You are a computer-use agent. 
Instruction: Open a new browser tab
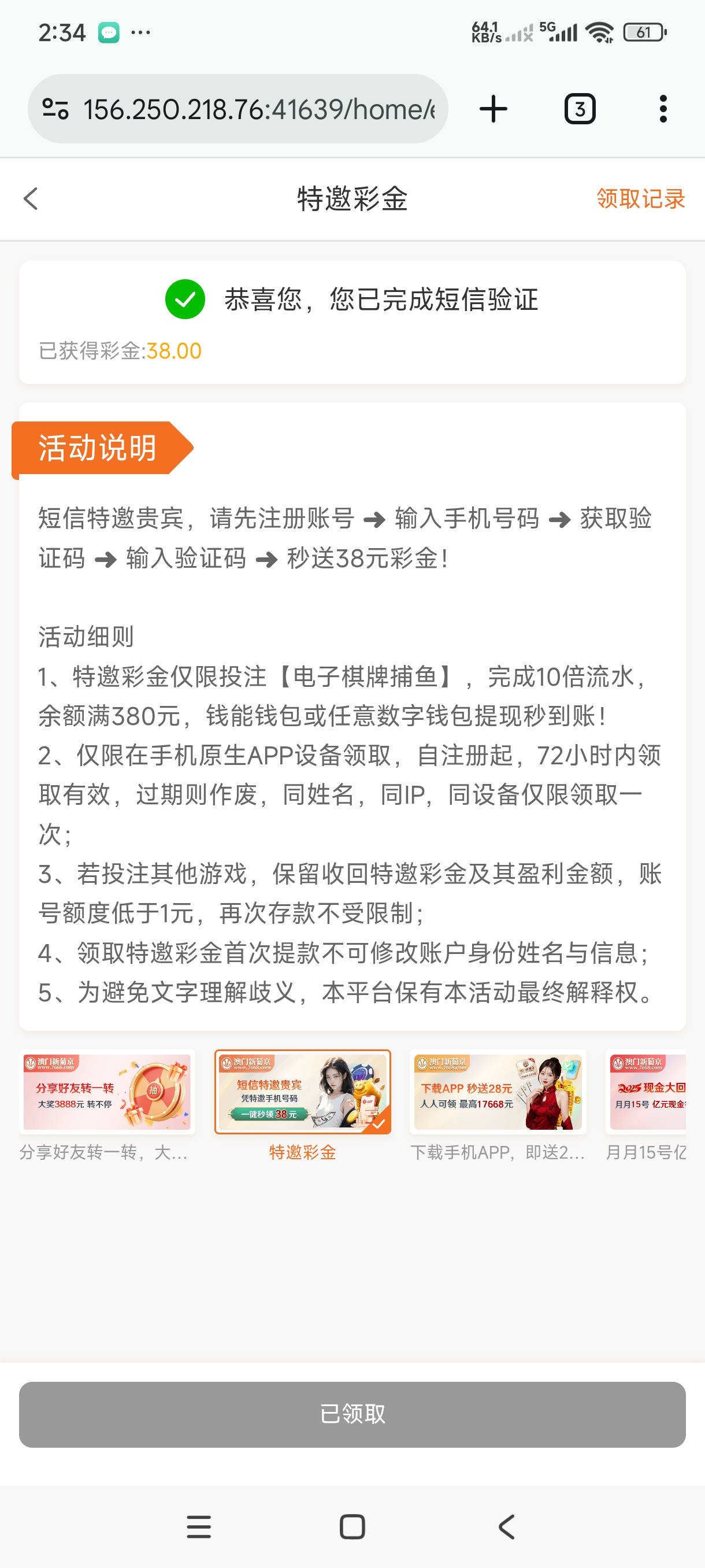493,110
